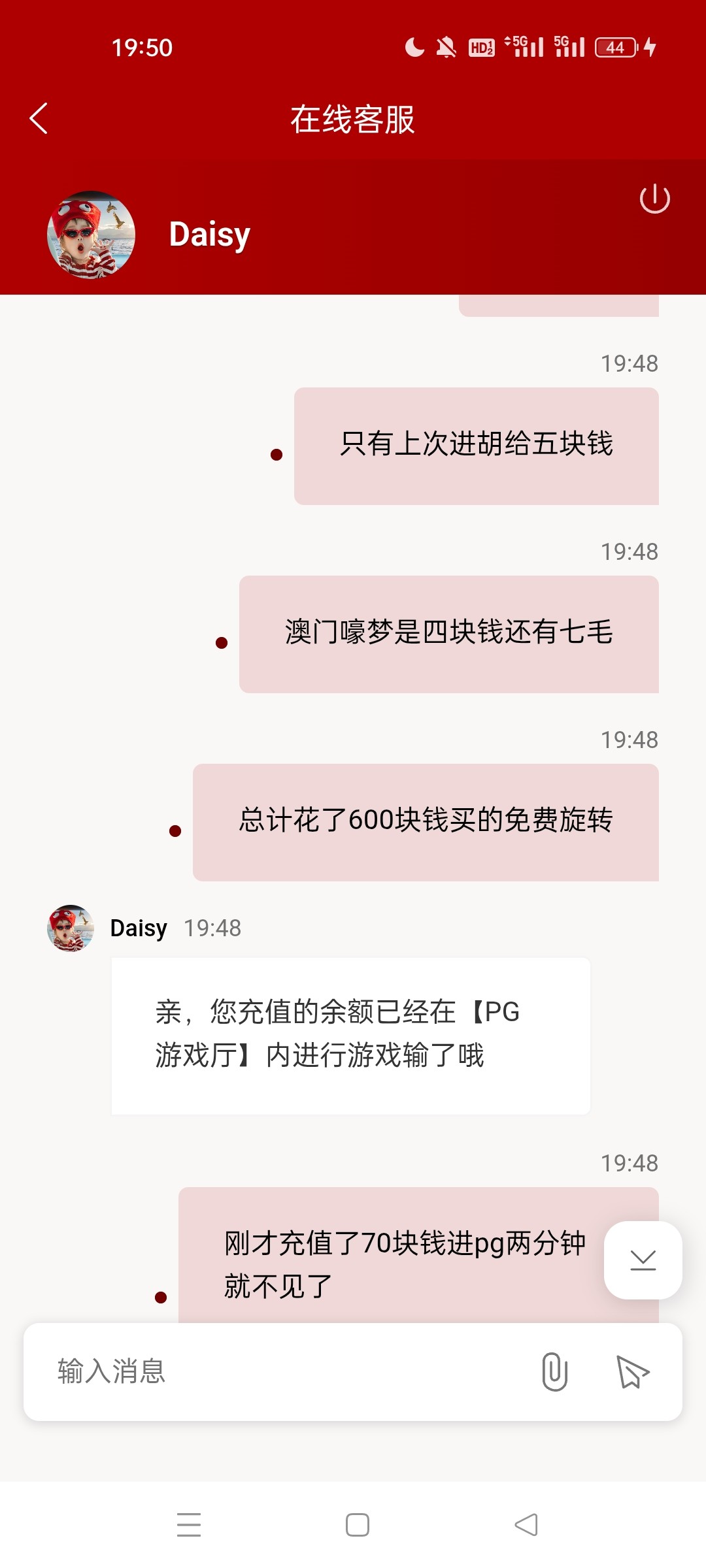
Task: Attach a file with the paperclip icon
Action: click(554, 1371)
